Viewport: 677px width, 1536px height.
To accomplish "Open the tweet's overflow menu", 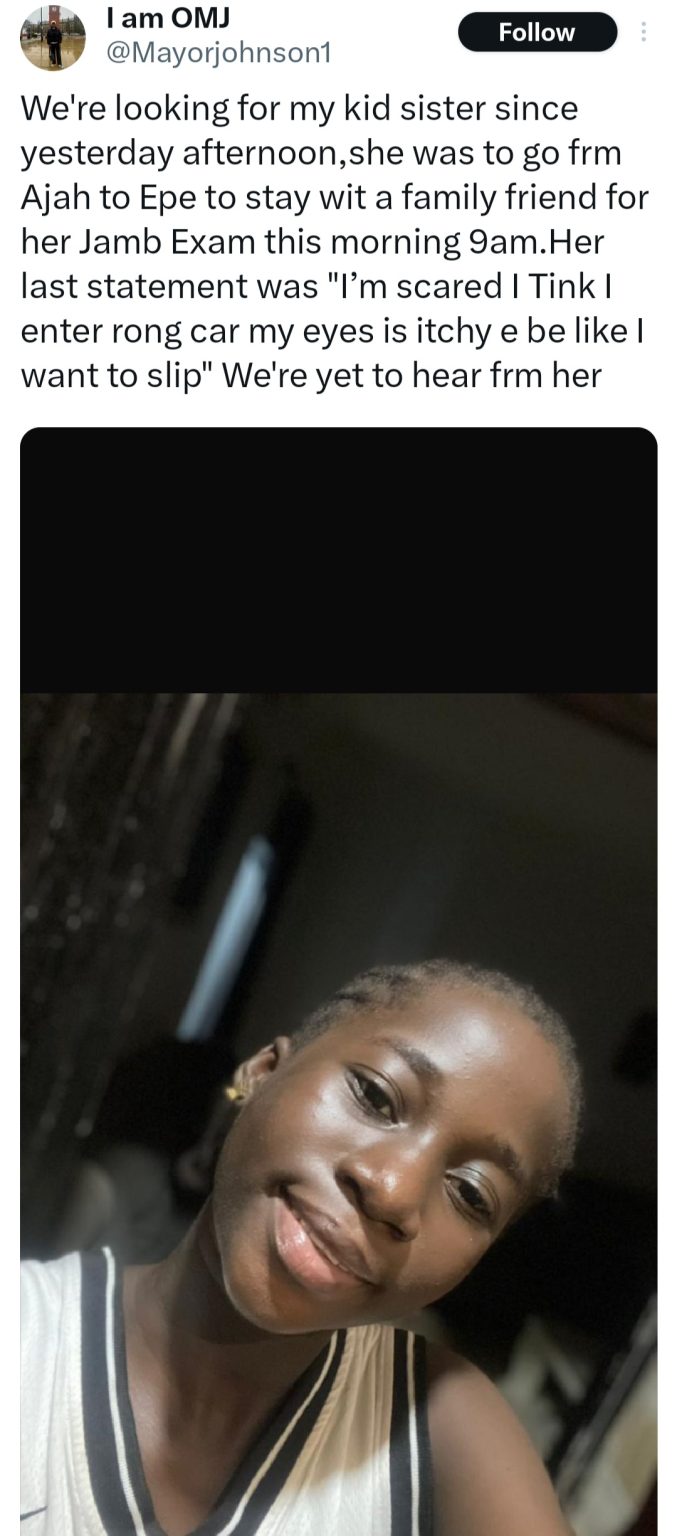I will click(x=643, y=32).
